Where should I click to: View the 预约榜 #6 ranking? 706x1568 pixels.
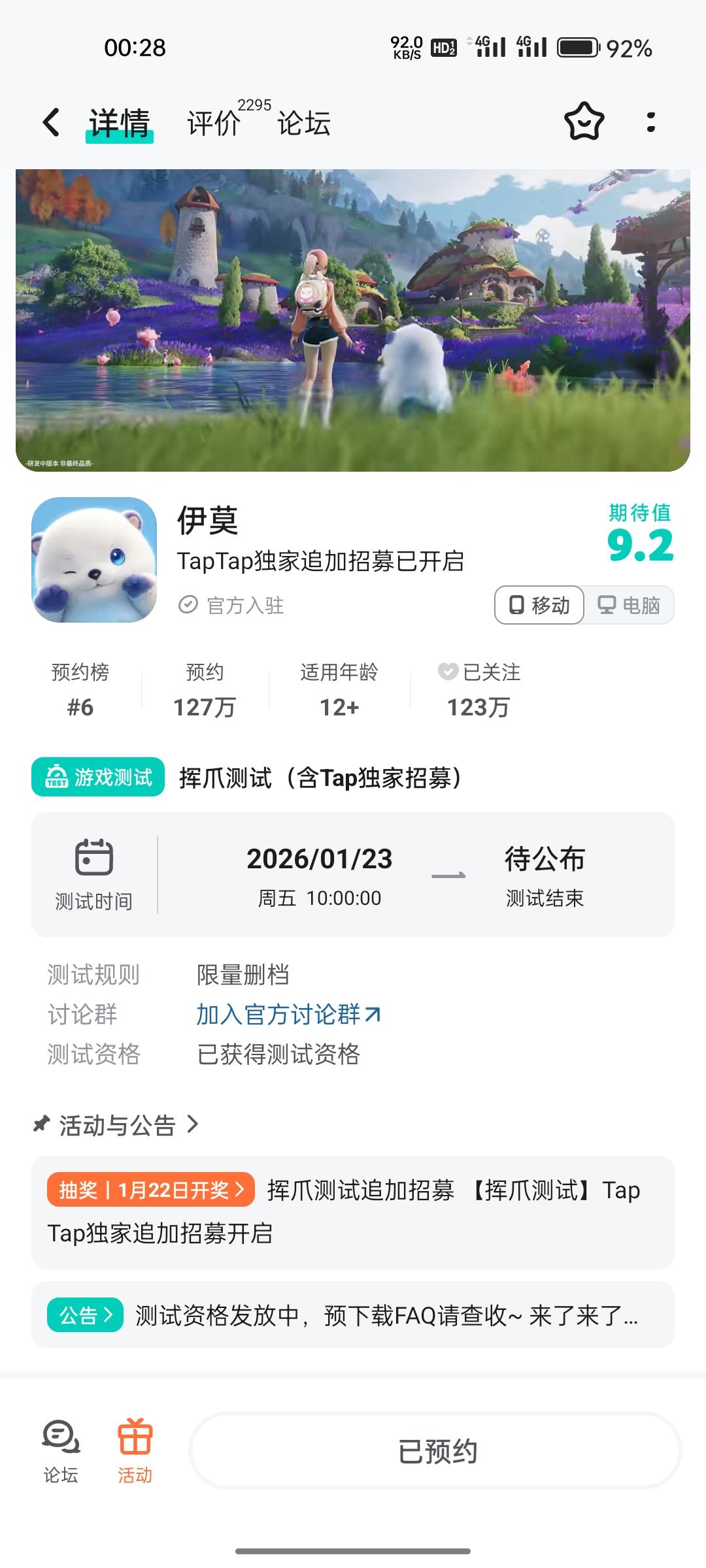[80, 689]
